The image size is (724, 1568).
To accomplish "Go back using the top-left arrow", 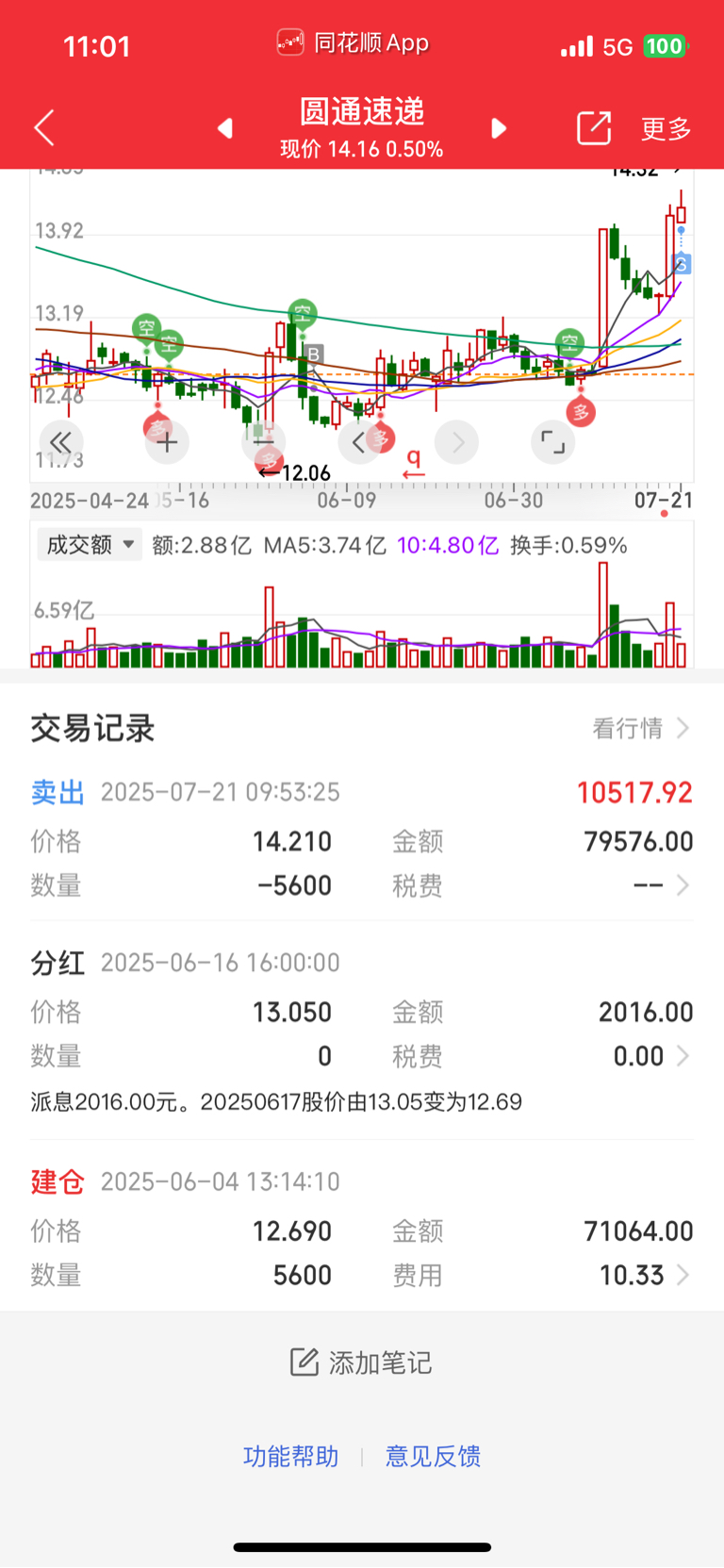I will tap(44, 127).
